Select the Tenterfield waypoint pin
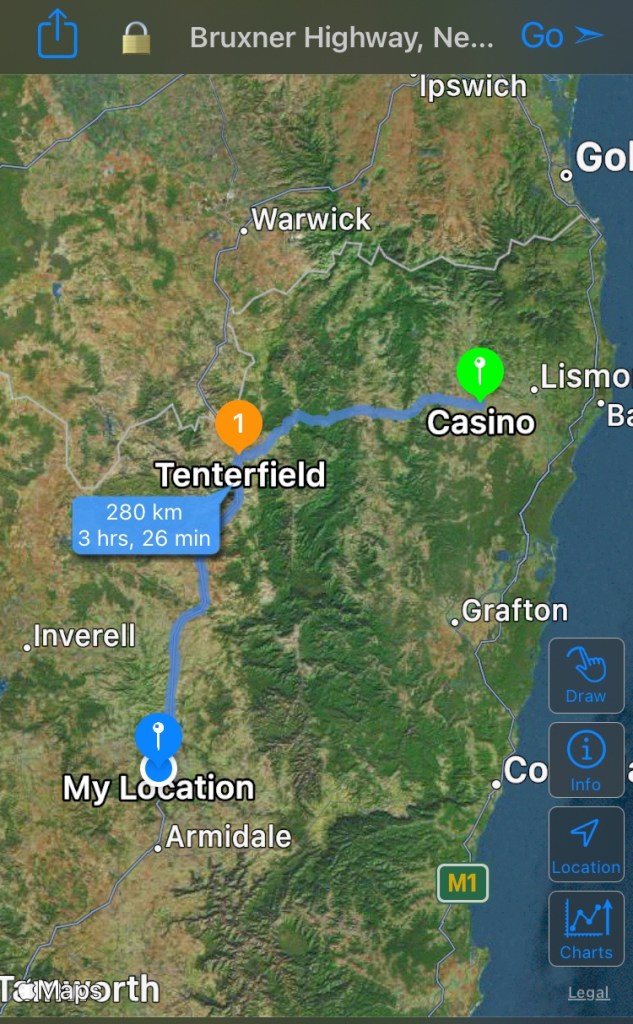This screenshot has height=1024, width=633. (238, 425)
